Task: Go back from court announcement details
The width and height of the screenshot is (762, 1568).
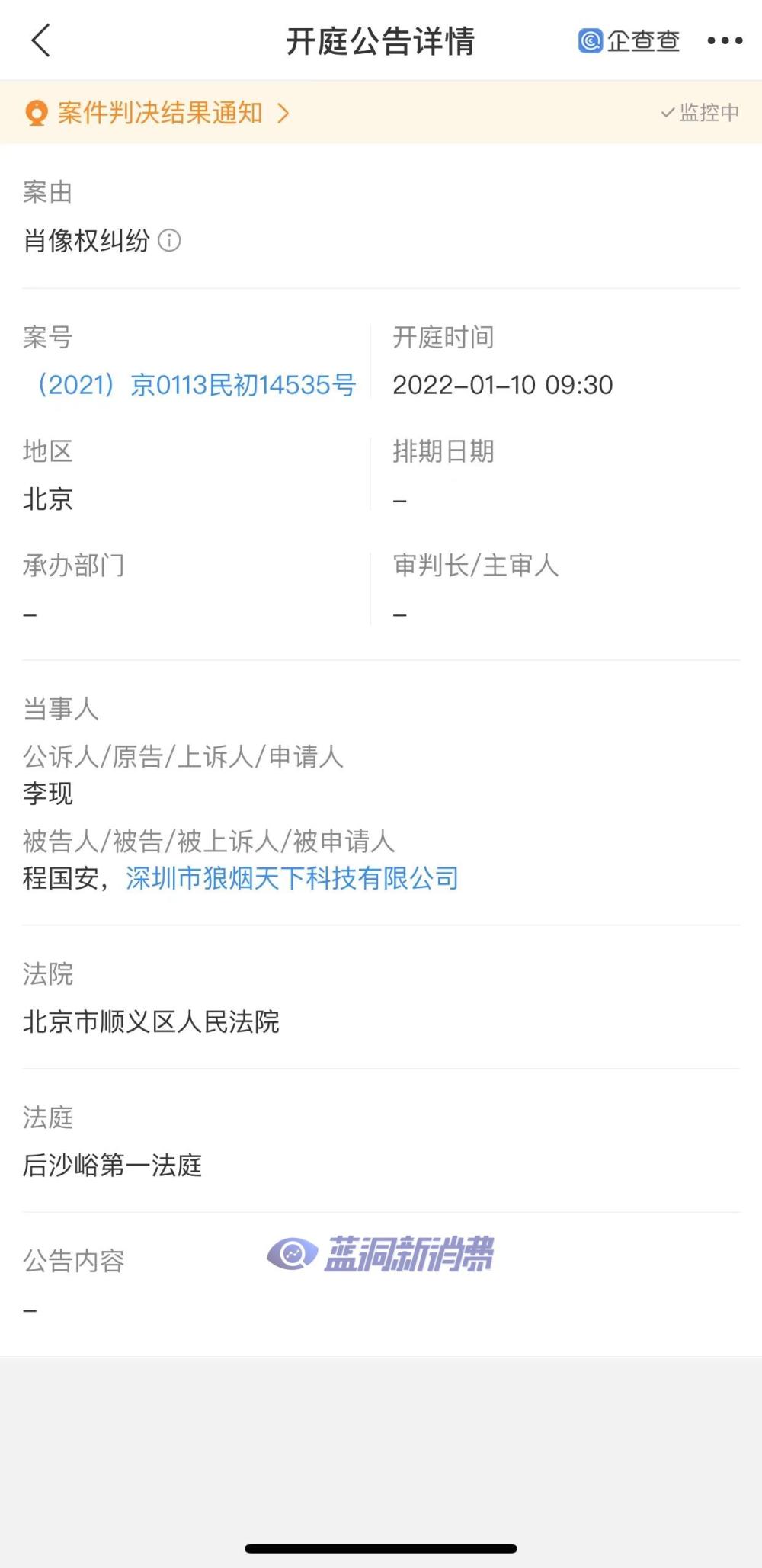Action: [41, 40]
